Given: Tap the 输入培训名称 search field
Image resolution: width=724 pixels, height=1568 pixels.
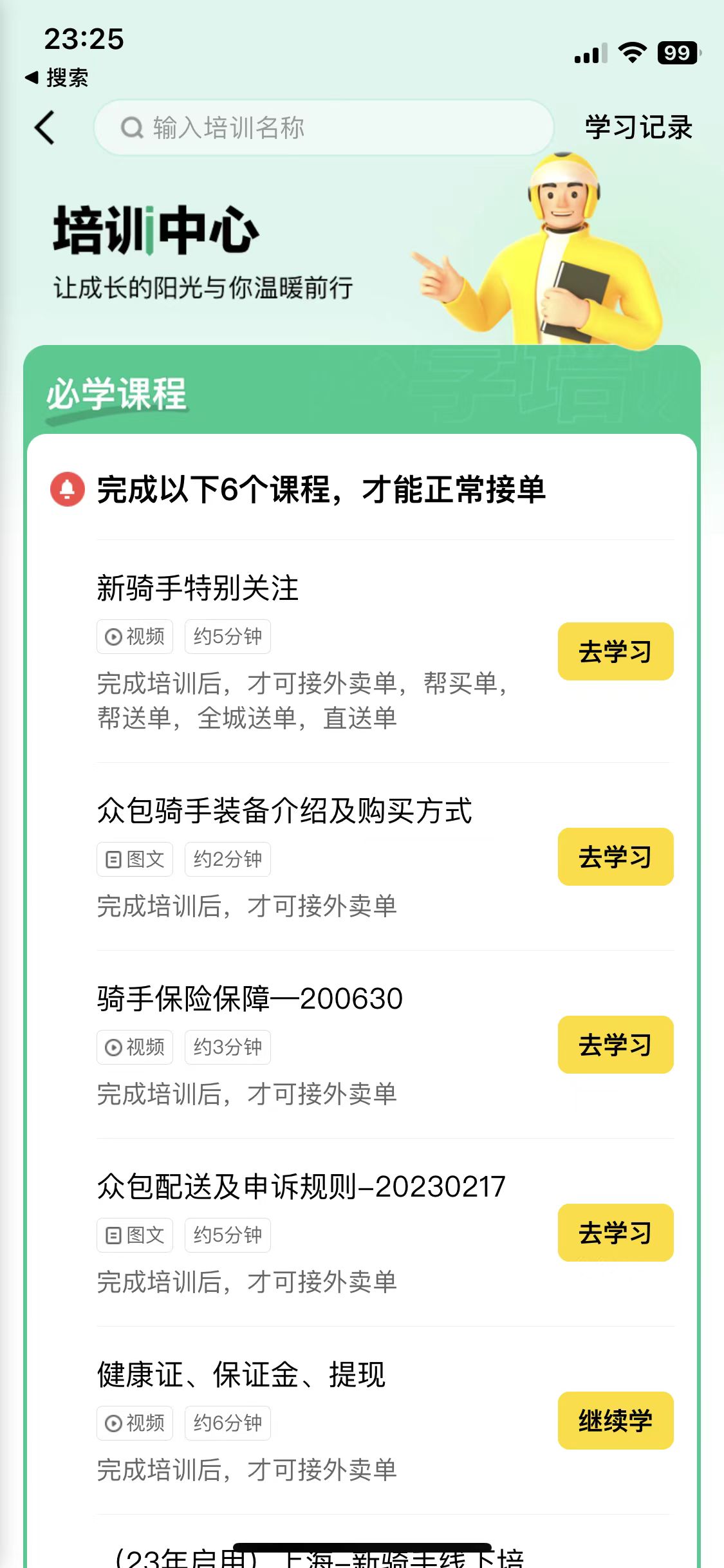Looking at the screenshot, I should [324, 127].
